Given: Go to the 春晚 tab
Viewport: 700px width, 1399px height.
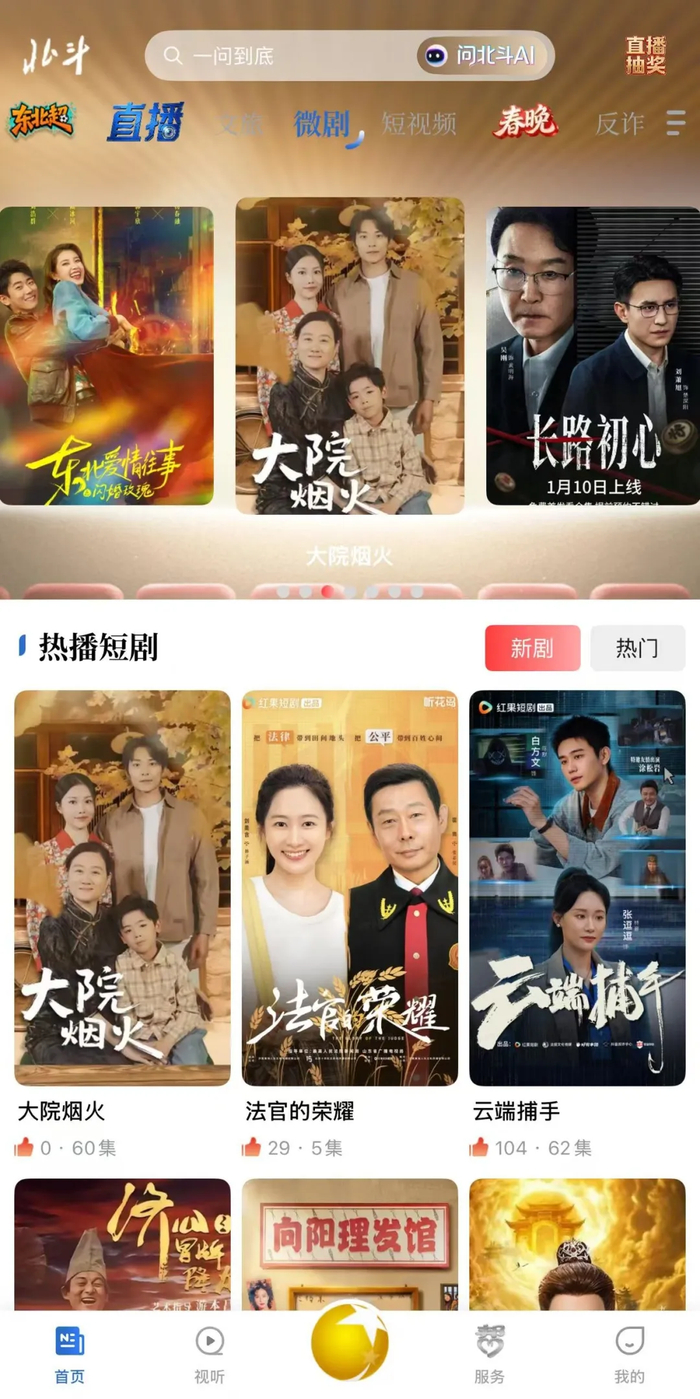Looking at the screenshot, I should (x=524, y=122).
